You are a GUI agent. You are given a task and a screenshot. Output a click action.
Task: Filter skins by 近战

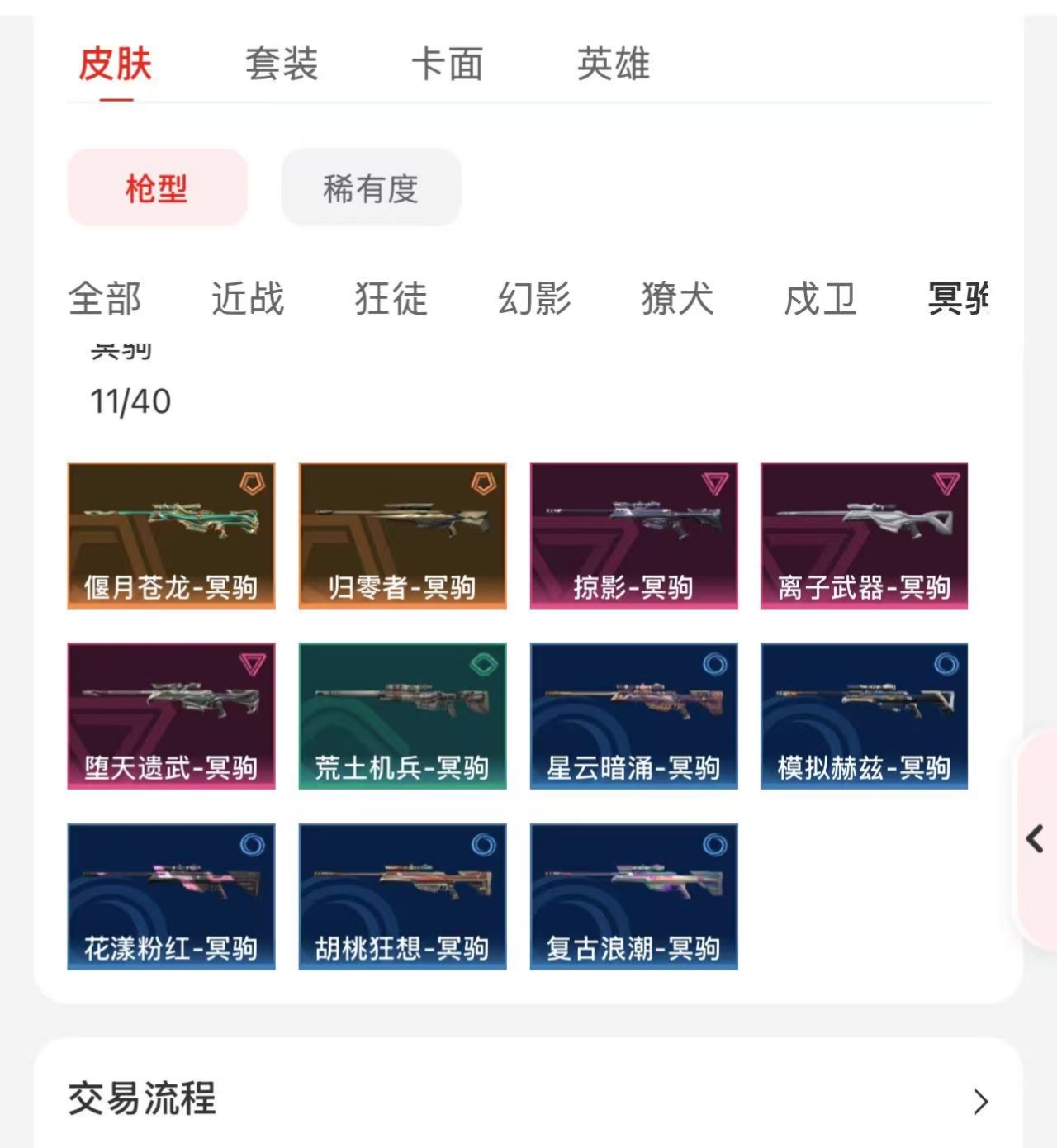(248, 299)
